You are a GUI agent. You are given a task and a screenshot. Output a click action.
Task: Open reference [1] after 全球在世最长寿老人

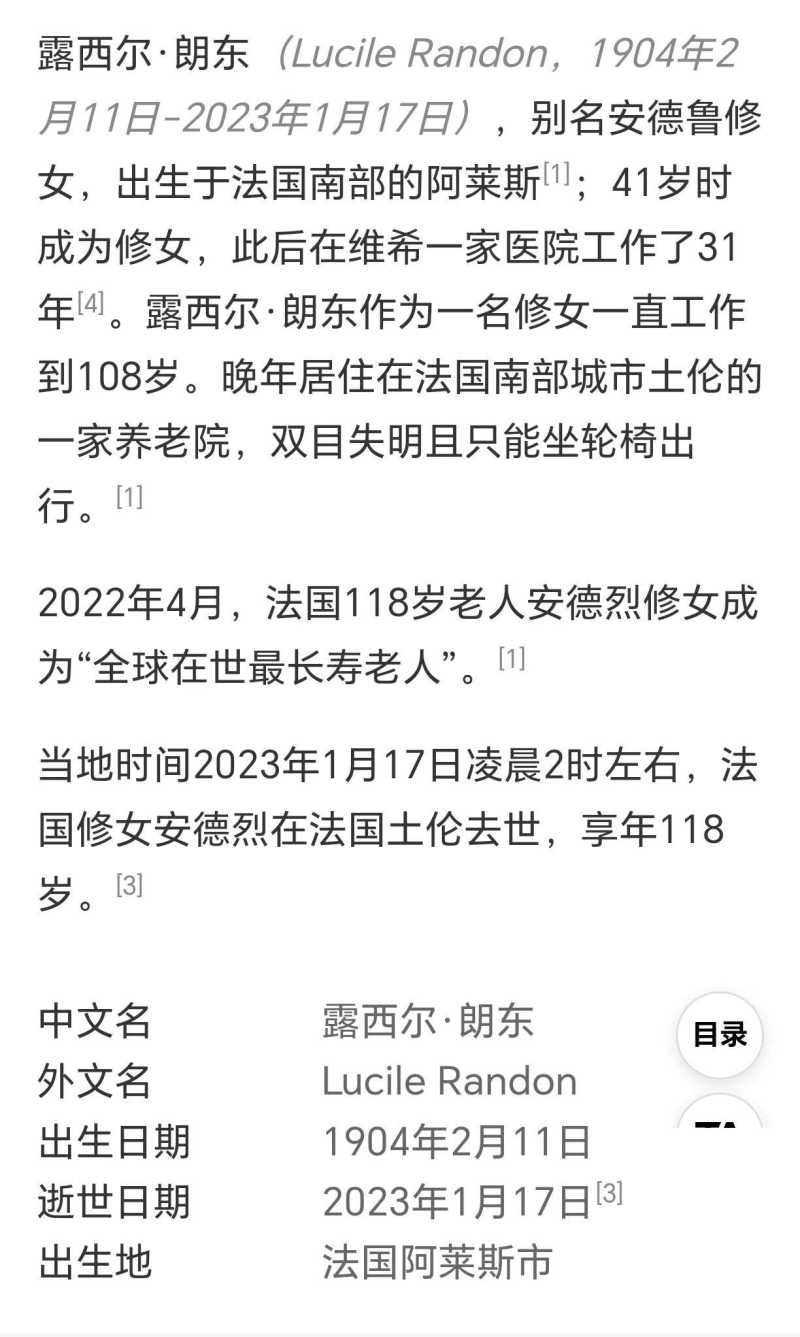click(x=512, y=658)
